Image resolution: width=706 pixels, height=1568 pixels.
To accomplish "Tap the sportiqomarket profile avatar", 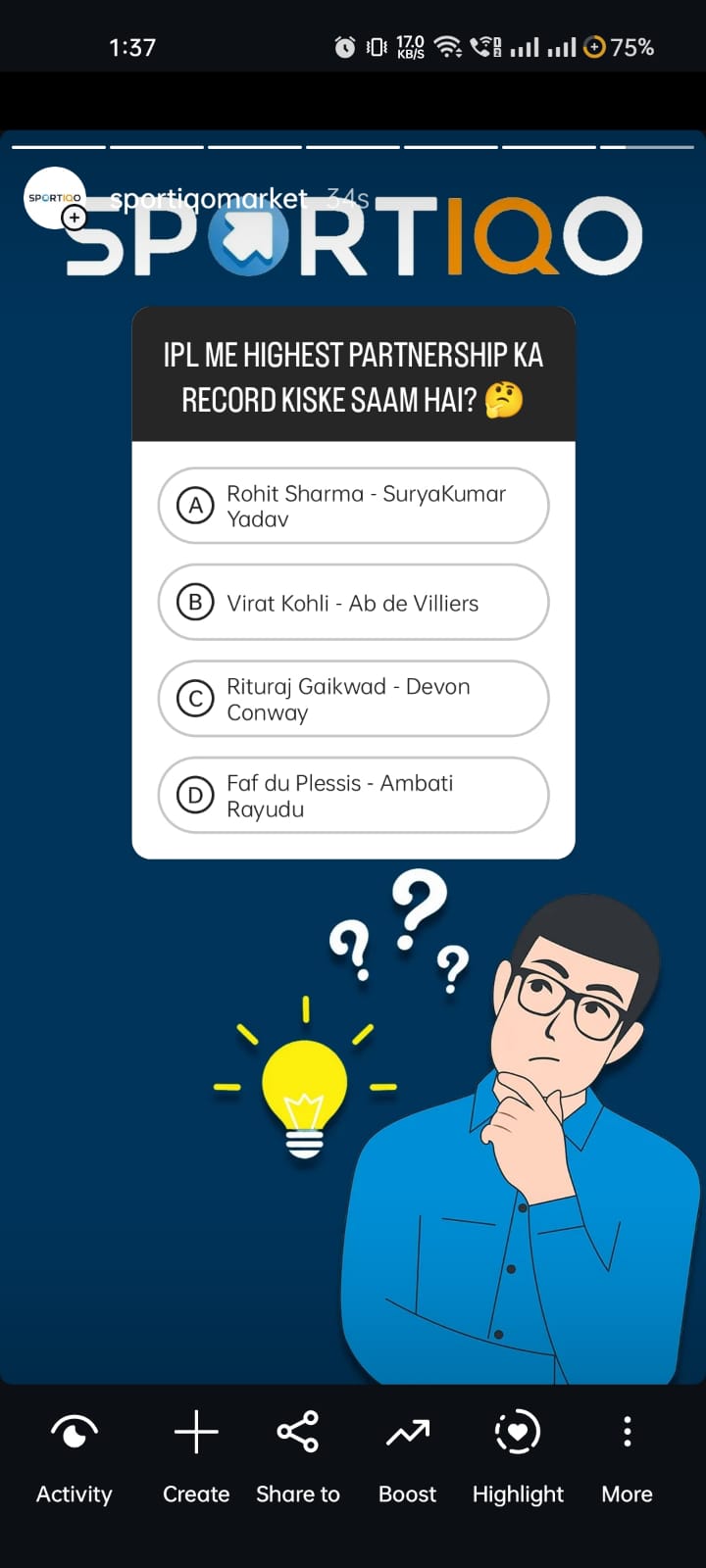I will [54, 198].
